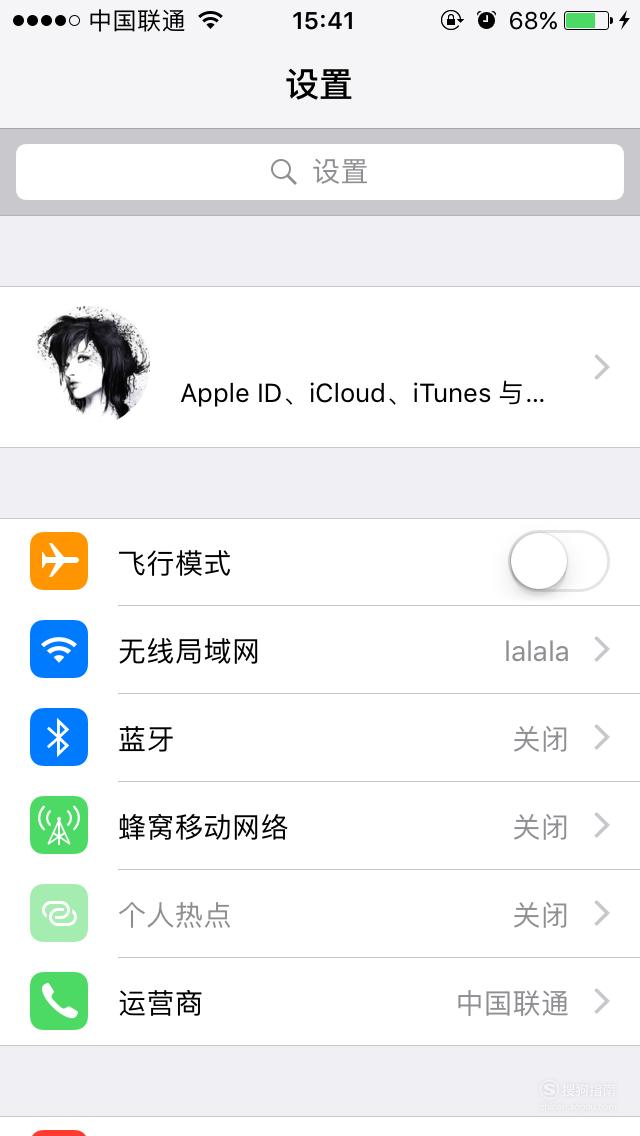Open 个人热点 settings
640x1136 pixels.
(x=320, y=915)
